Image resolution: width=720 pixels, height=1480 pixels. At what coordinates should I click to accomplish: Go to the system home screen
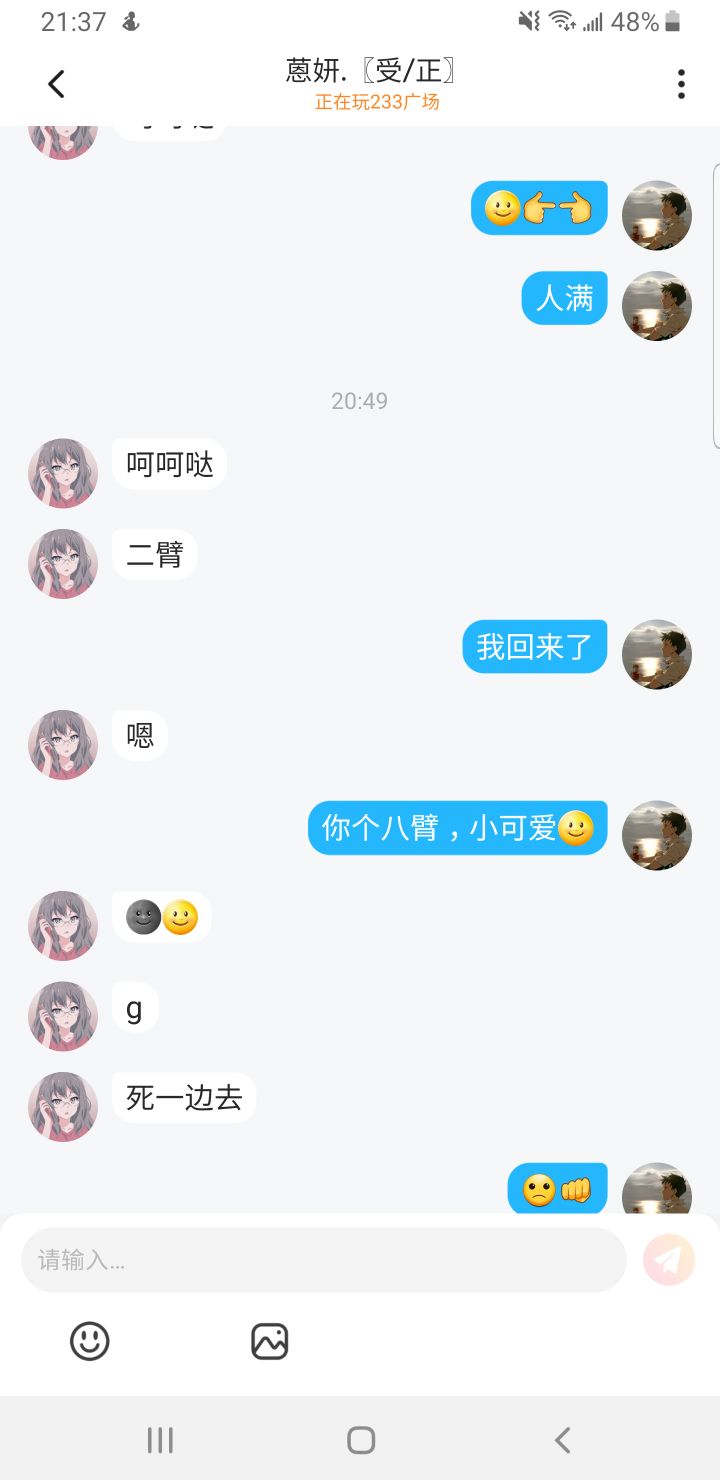coord(361,1440)
